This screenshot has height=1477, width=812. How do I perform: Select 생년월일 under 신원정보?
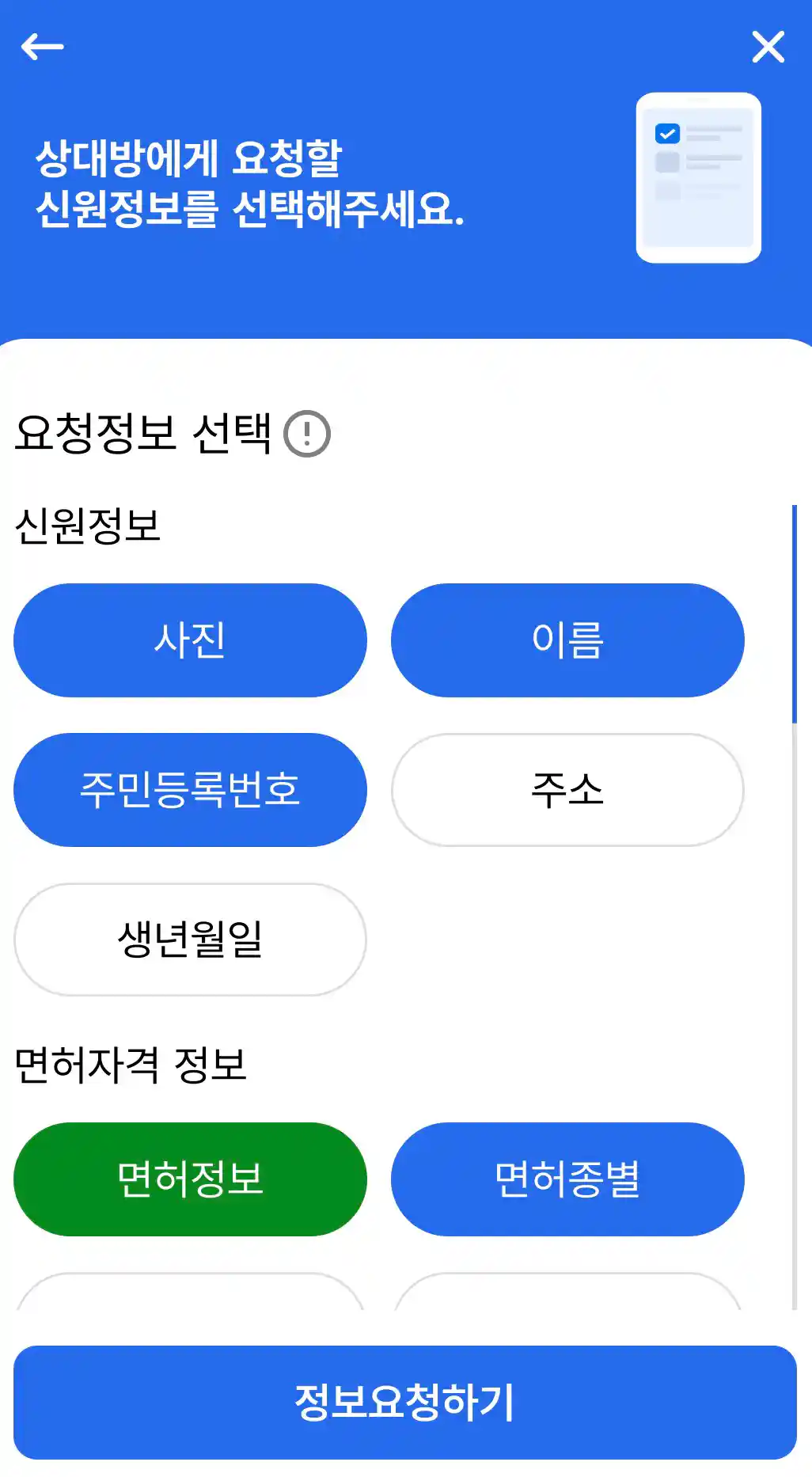[x=189, y=940]
